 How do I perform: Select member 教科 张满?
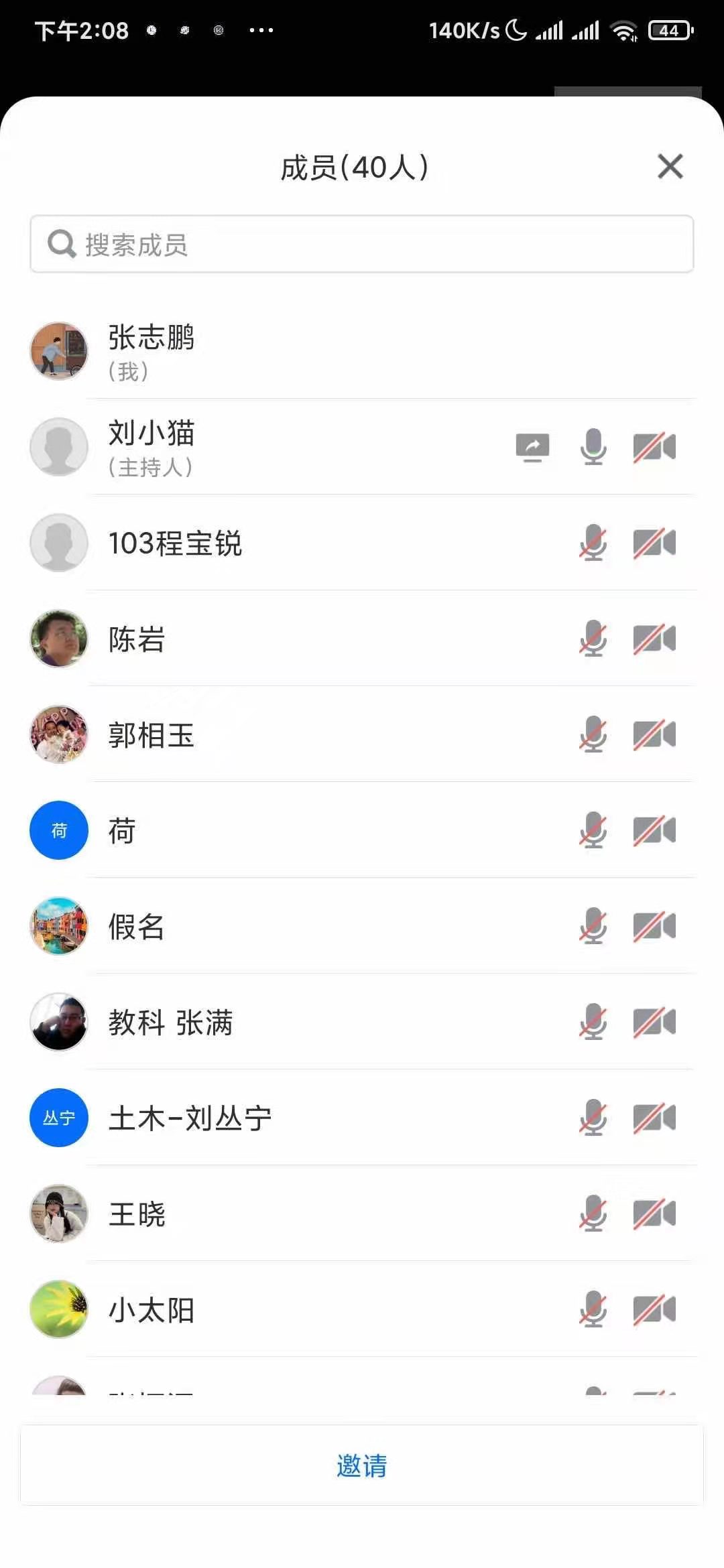[171, 1023]
